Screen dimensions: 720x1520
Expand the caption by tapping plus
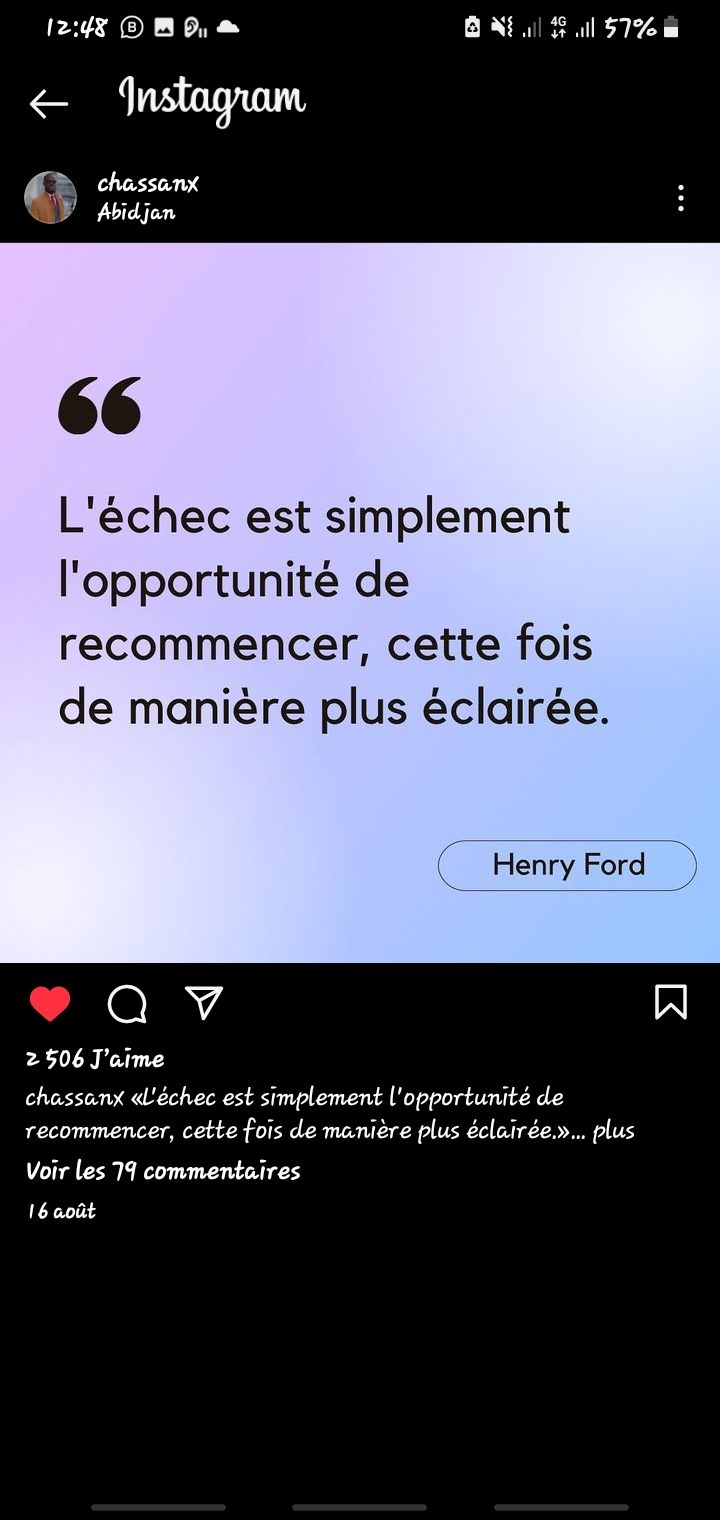614,1131
